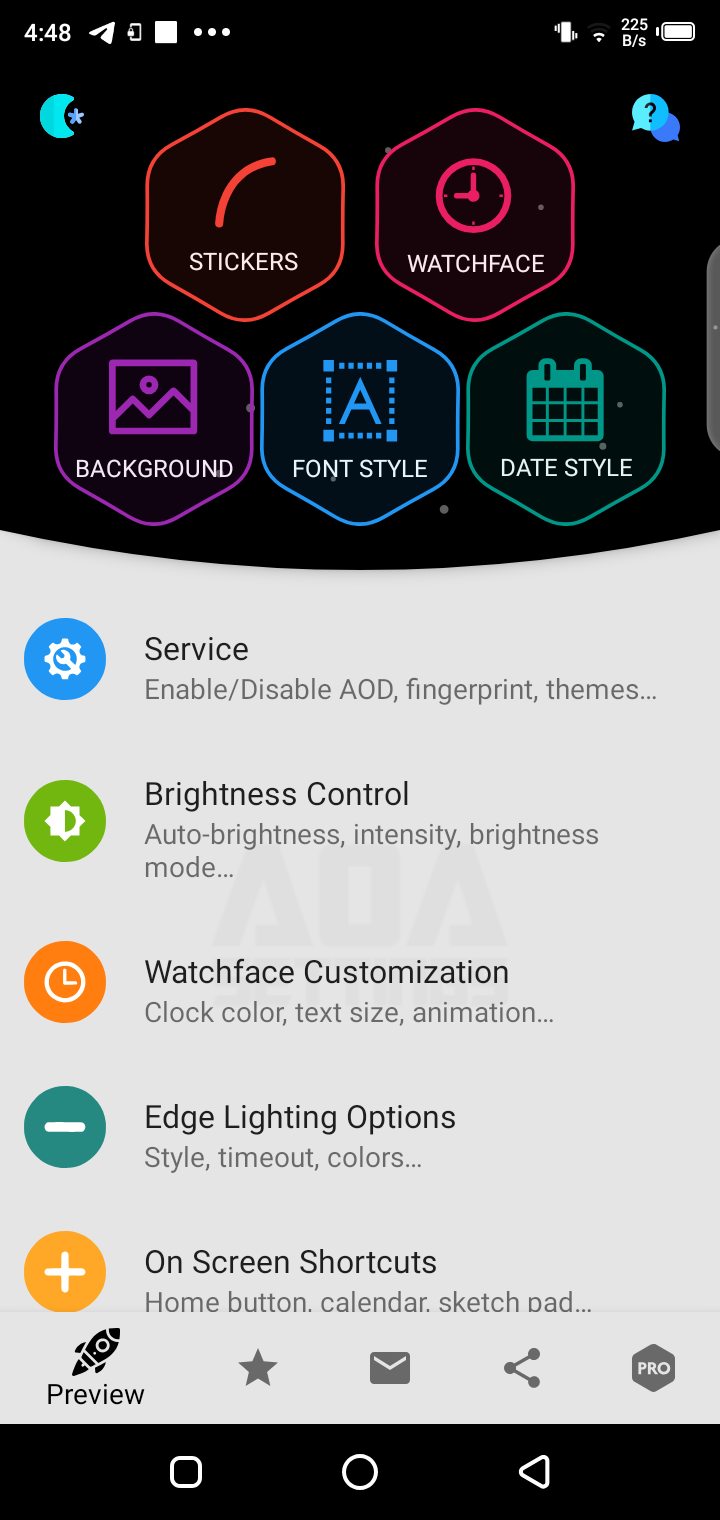
Task: Tap the Preview rocket tab
Action: click(x=96, y=1368)
